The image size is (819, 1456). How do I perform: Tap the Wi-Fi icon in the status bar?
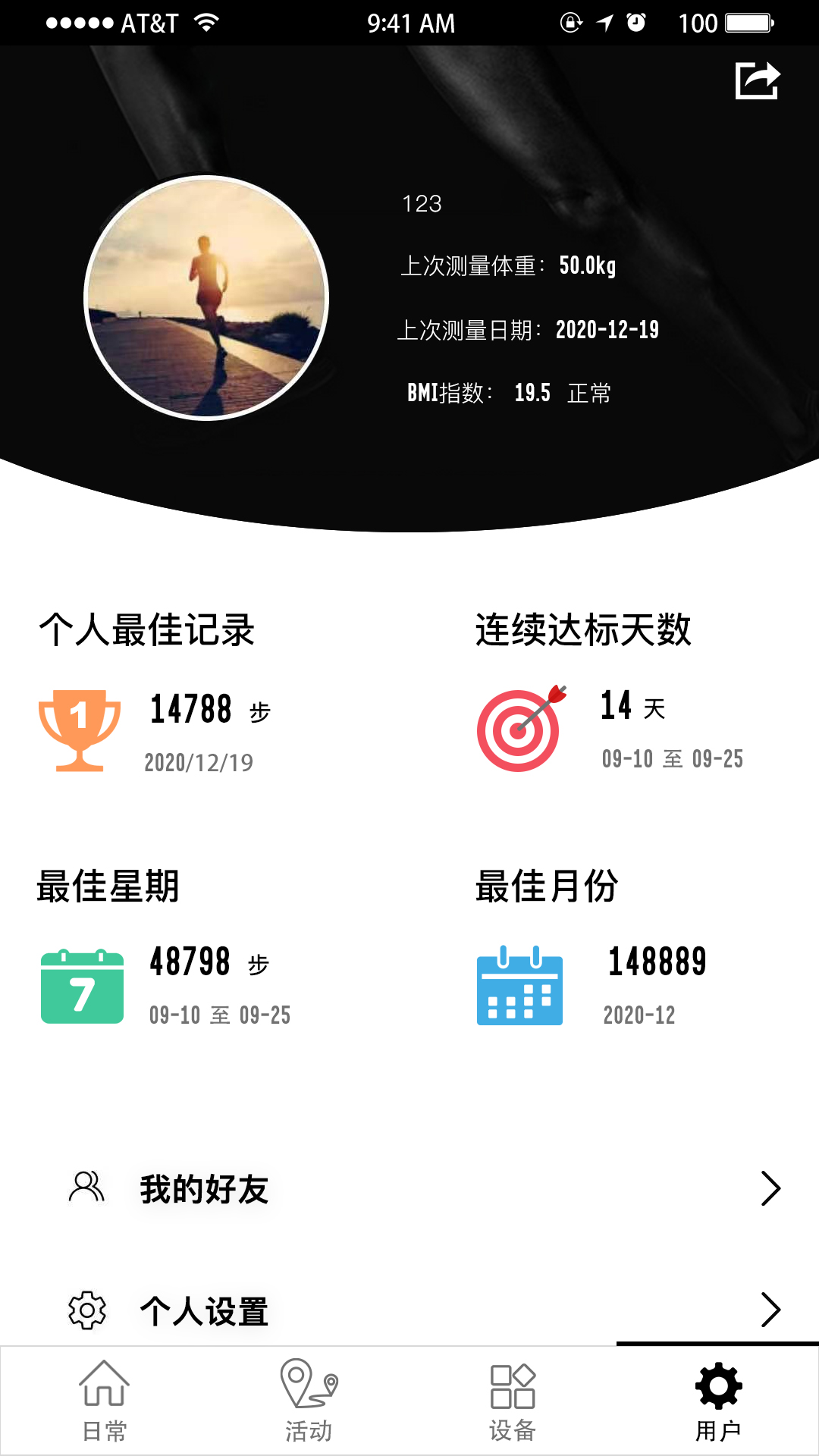206,22
